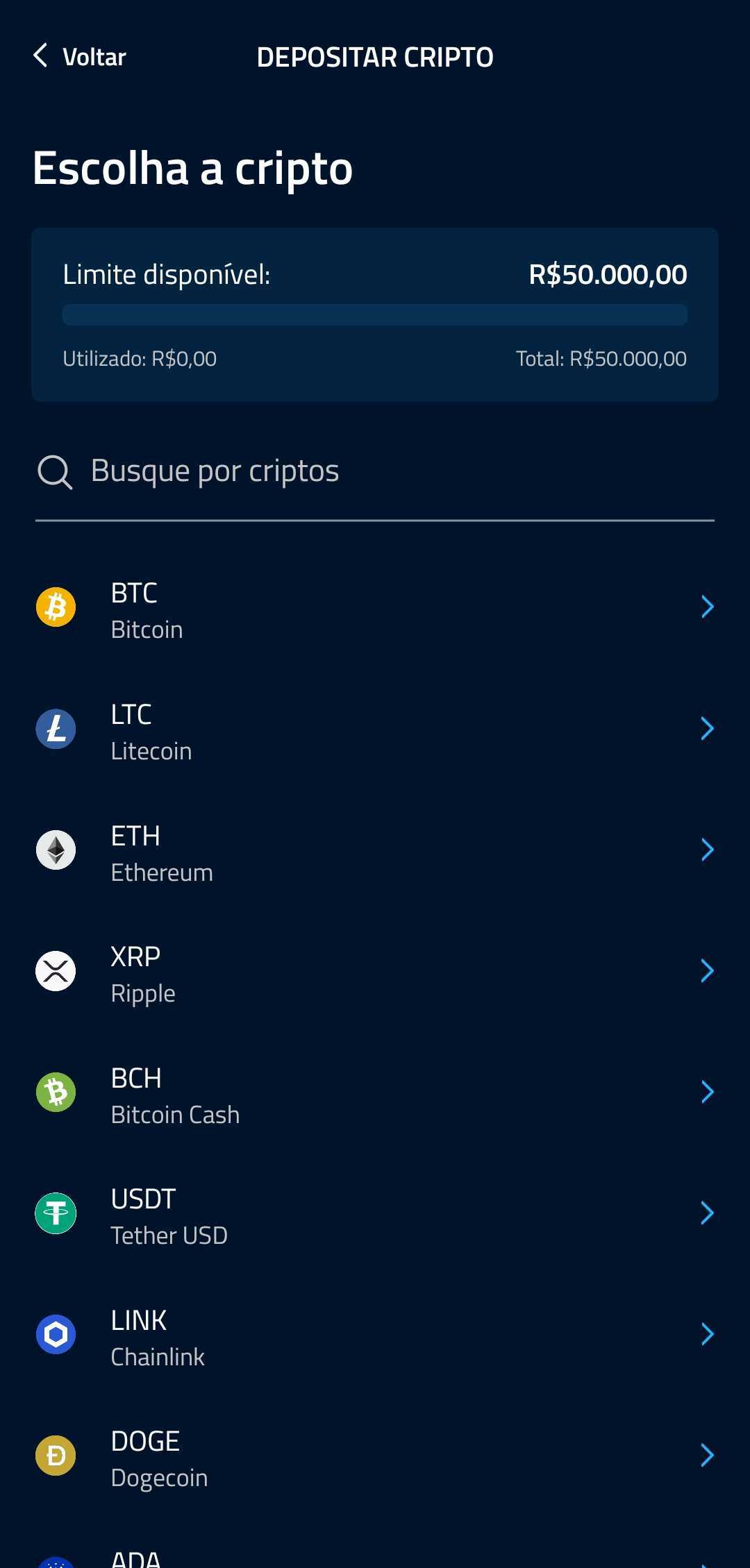Open USDT Tether USD deposit
Viewport: 750px width, 1568px height.
point(375,1216)
